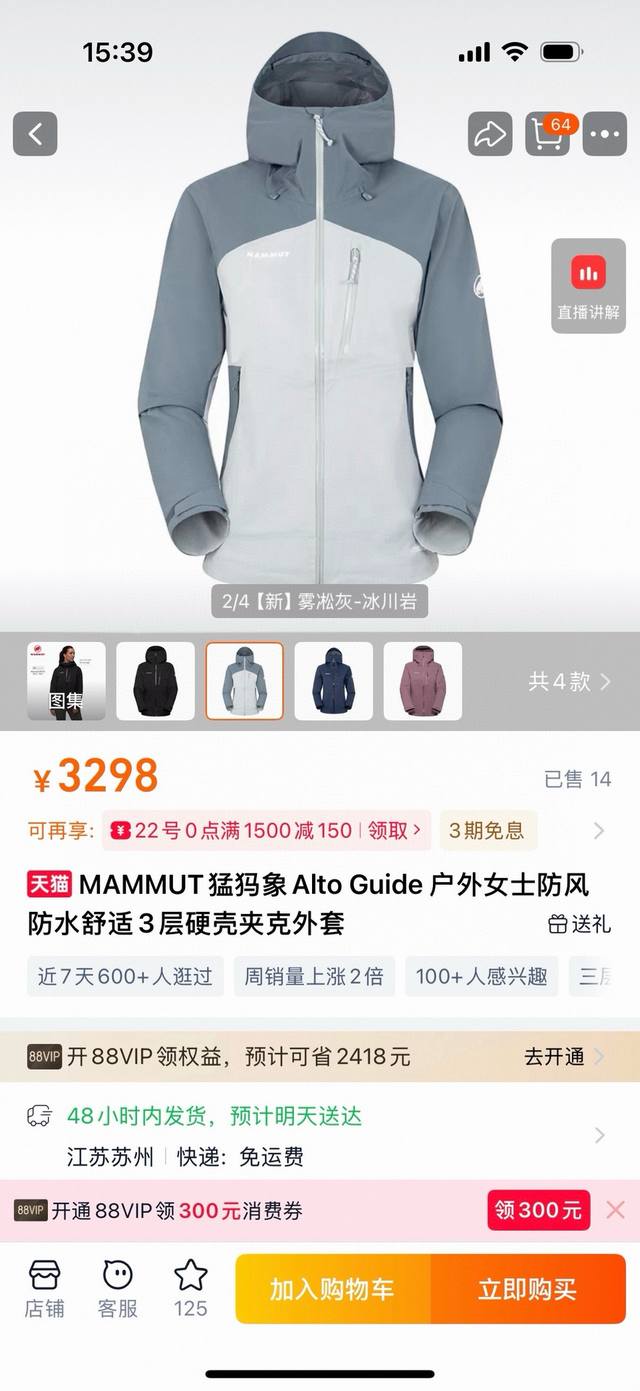This screenshot has height=1391, width=640.
Task: Claim the 满1500减150 coupon via 领取
Action: coord(394,830)
